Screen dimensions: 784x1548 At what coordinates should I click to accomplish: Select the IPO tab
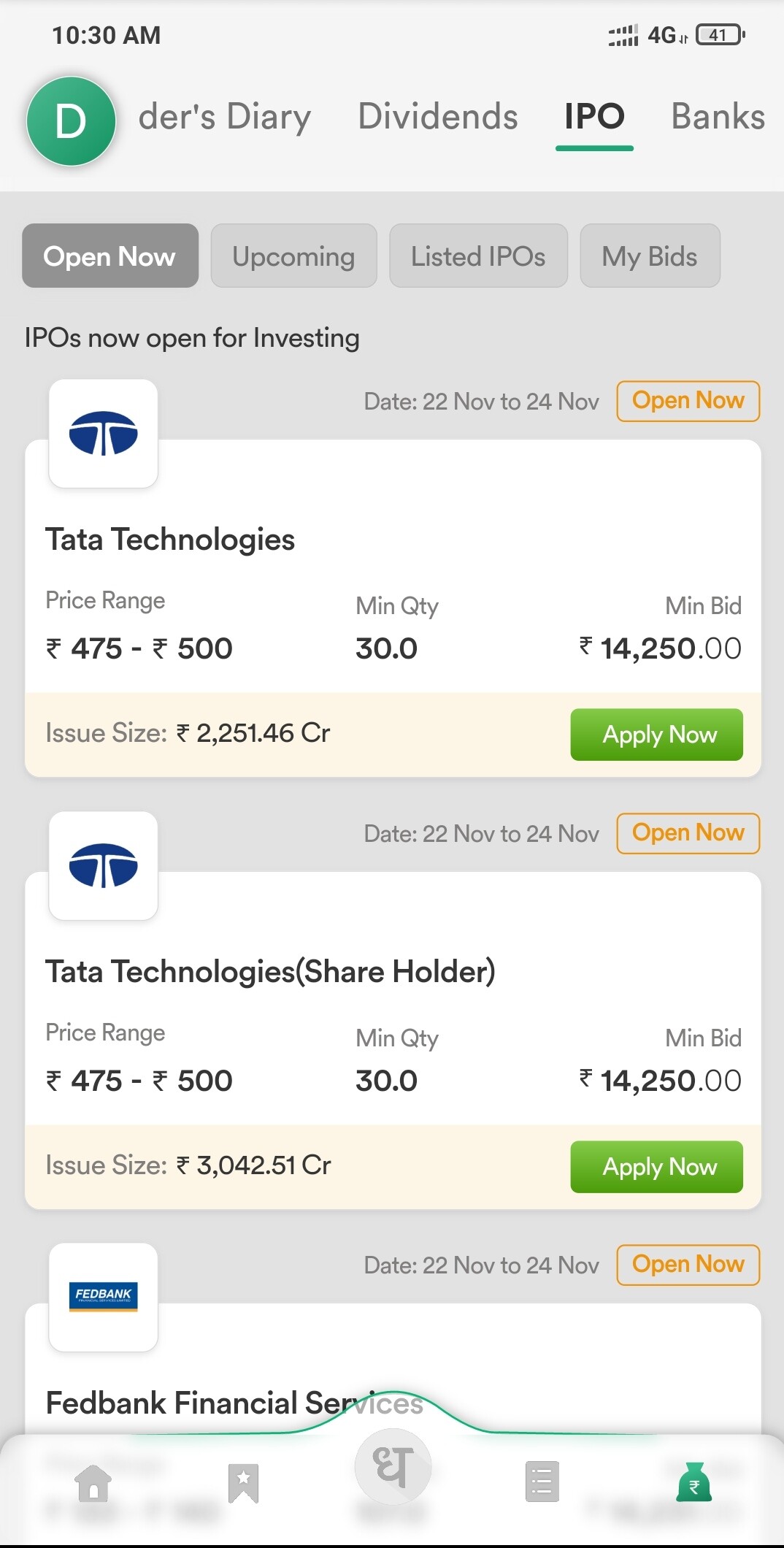coord(594,117)
